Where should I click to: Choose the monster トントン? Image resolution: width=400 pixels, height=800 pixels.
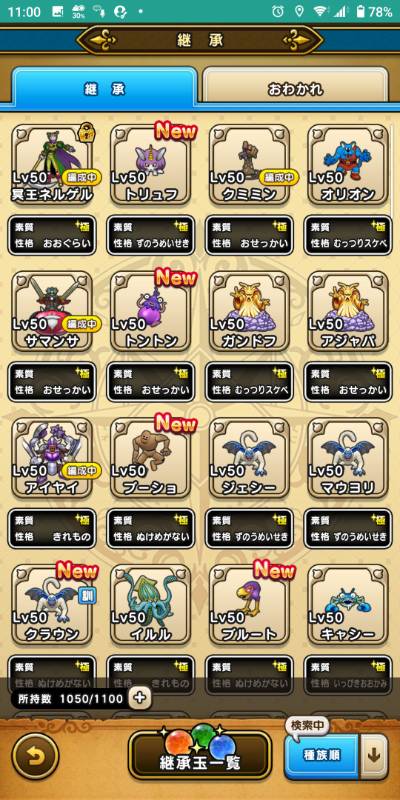tap(151, 311)
